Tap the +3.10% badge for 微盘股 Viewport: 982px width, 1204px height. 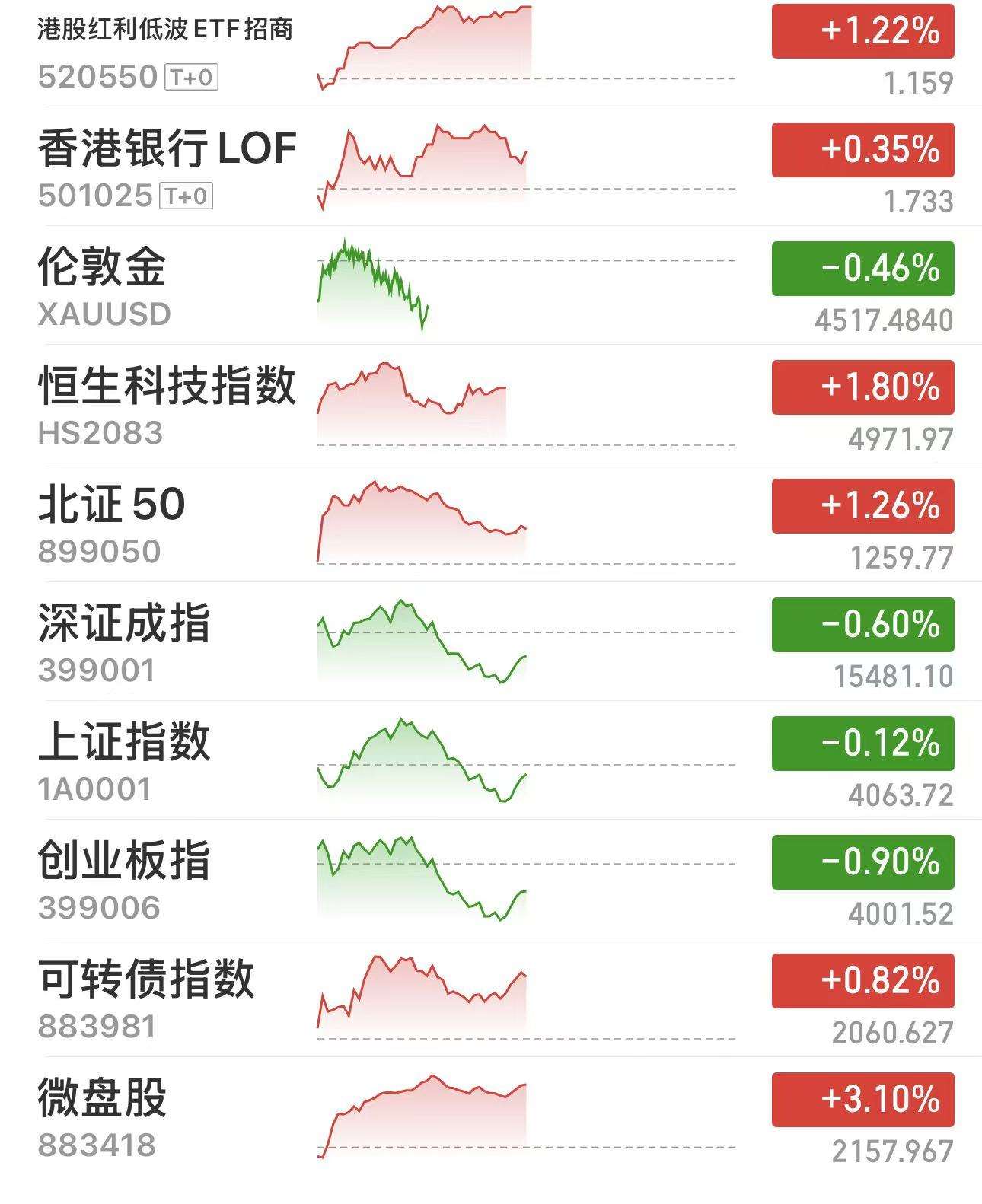[x=862, y=1100]
